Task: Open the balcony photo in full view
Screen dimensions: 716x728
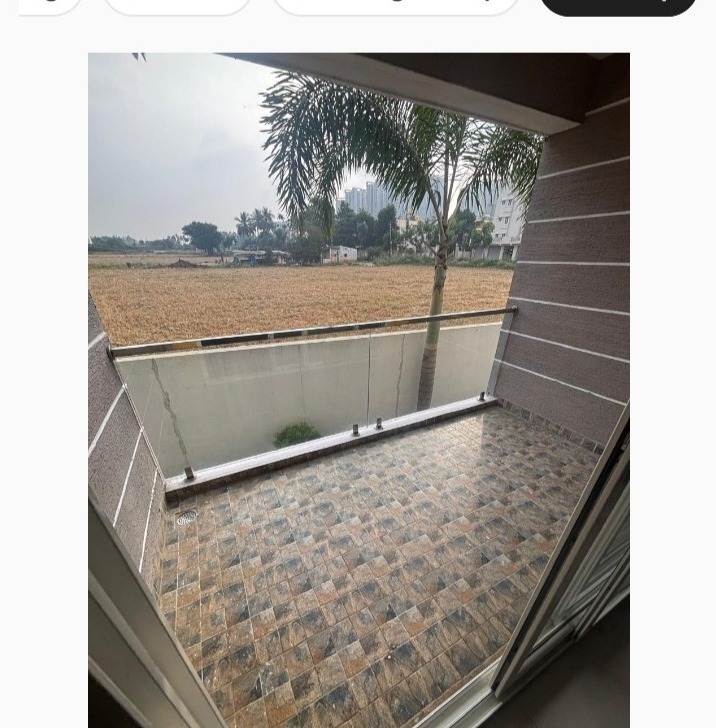Action: click(x=358, y=390)
